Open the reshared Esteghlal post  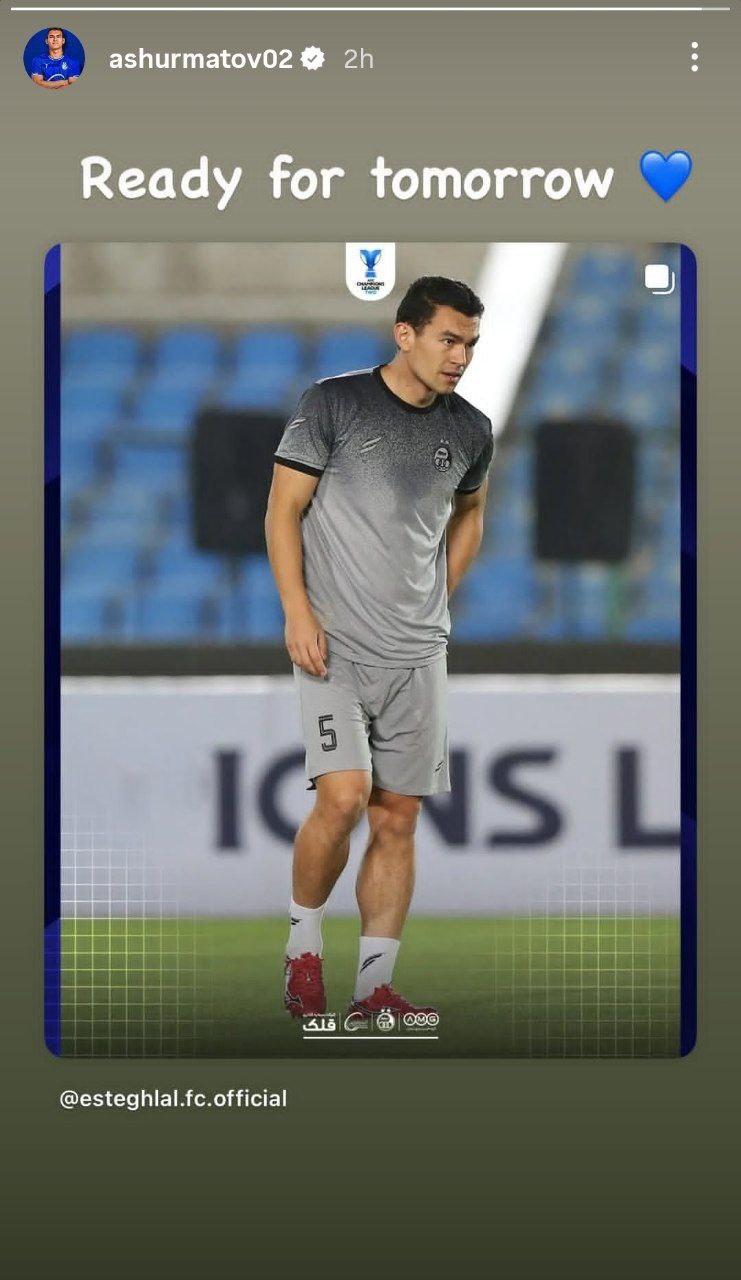tap(370, 650)
